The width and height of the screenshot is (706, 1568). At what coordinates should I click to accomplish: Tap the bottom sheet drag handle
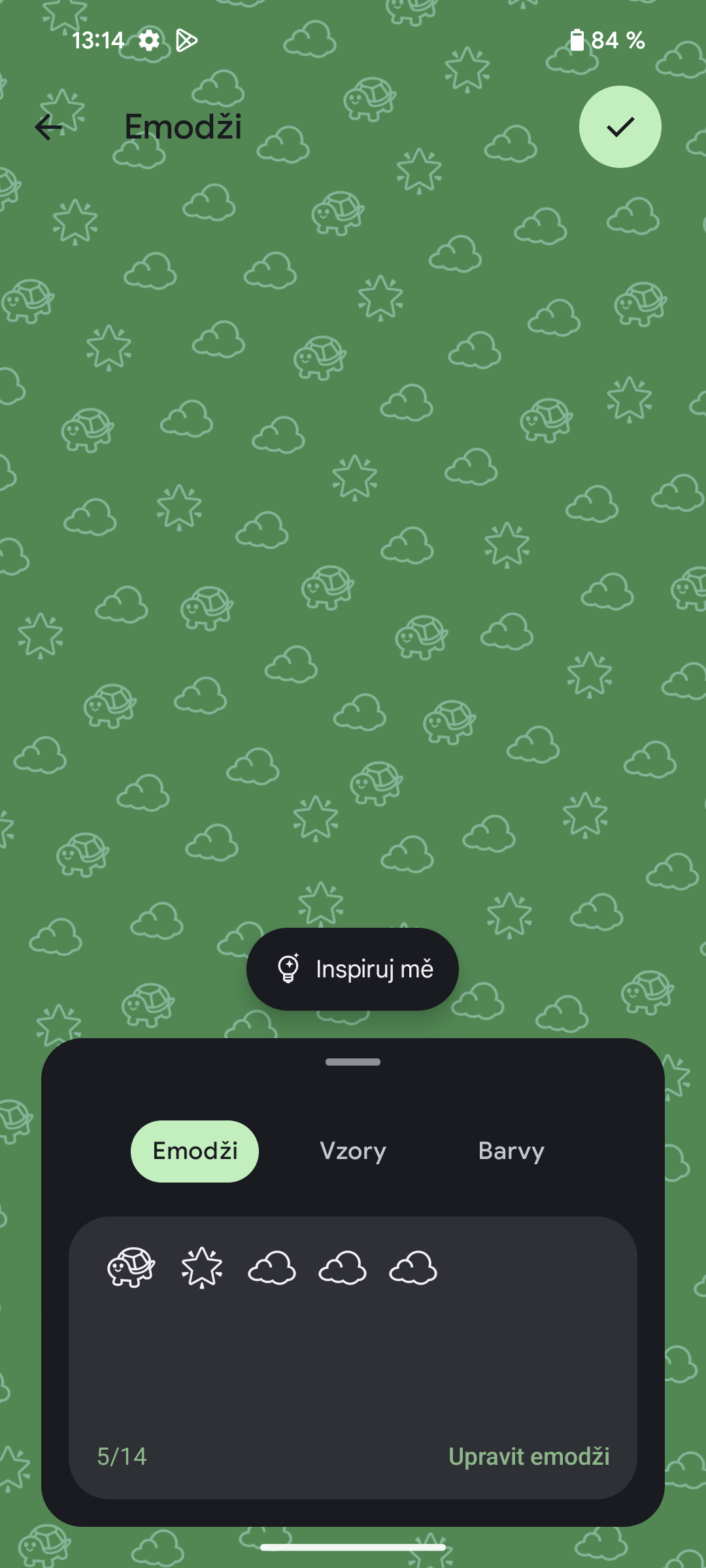(x=353, y=1062)
